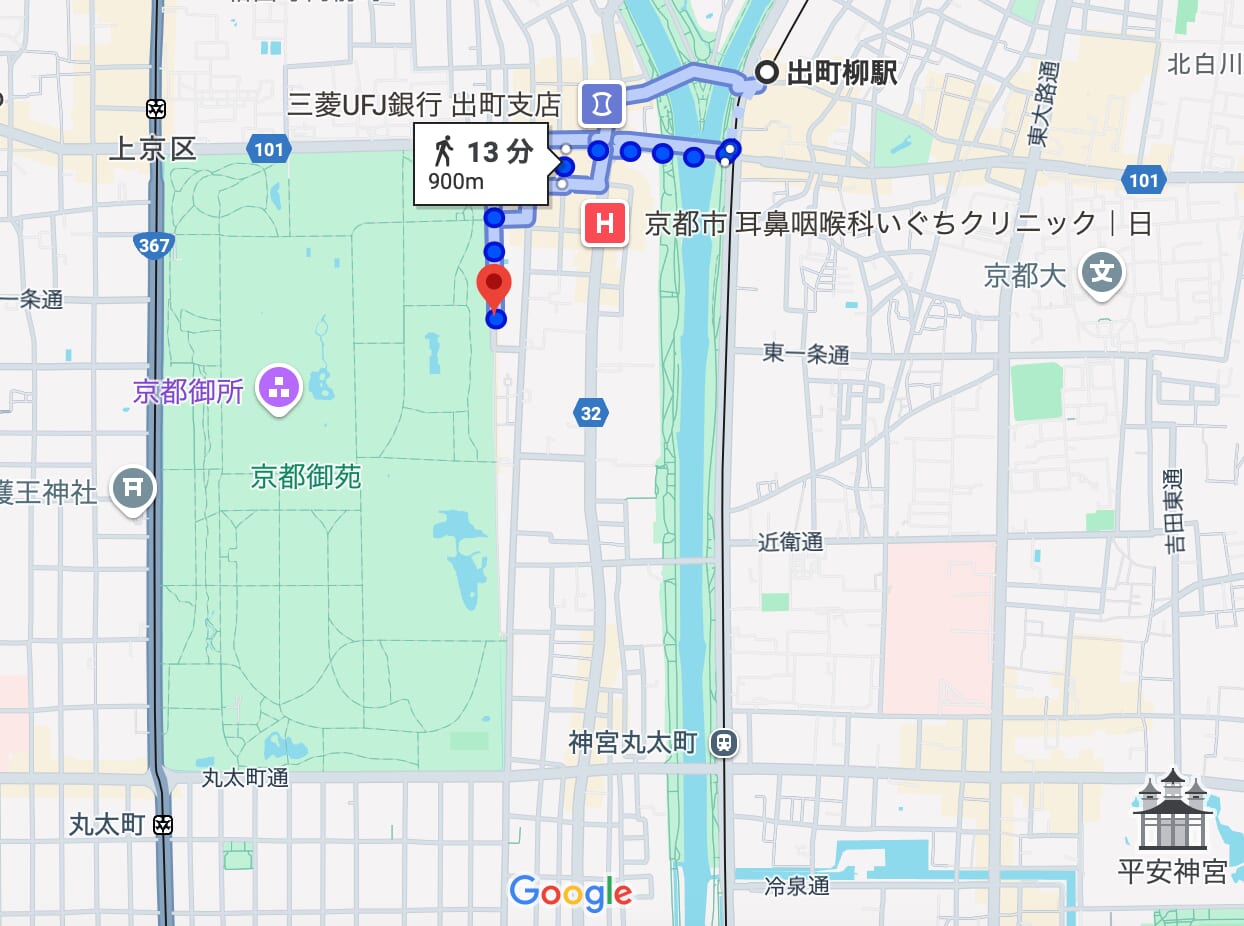Tap the 三菱UFJ銀行 出町支店 bank marker

tap(602, 103)
